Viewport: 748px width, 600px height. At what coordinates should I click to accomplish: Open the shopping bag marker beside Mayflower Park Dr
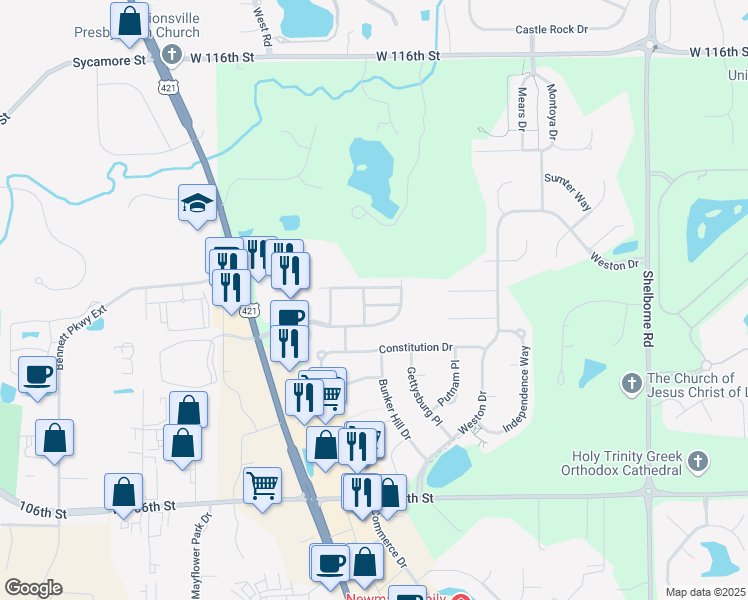[182, 444]
